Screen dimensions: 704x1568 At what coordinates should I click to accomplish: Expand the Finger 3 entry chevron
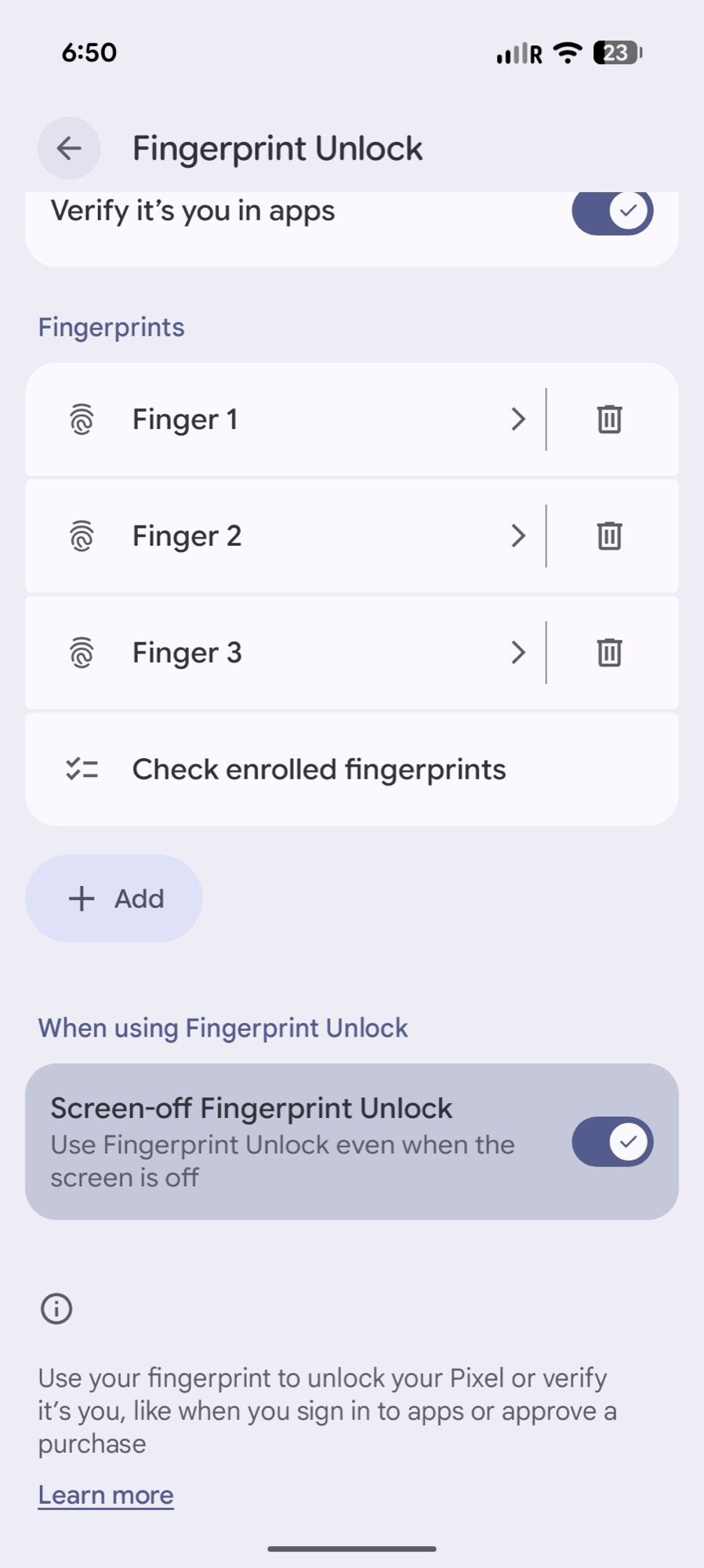tap(518, 653)
